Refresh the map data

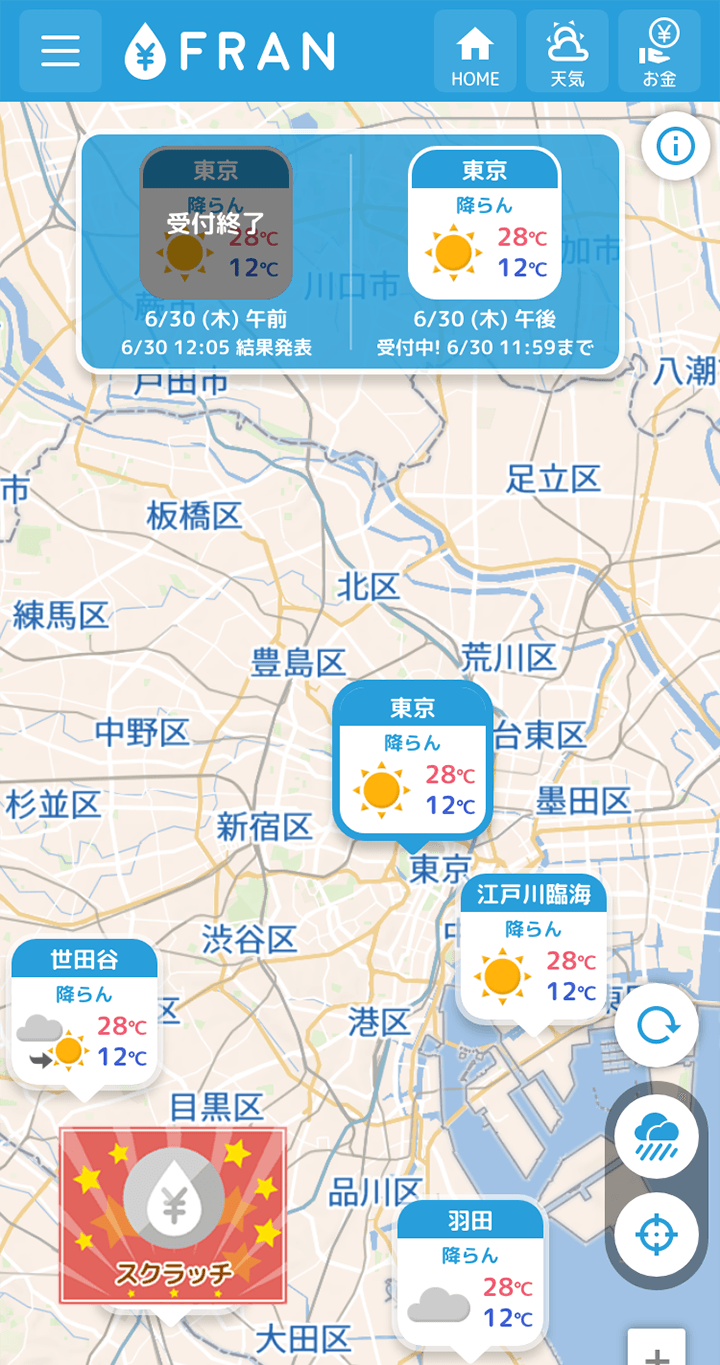click(656, 1026)
